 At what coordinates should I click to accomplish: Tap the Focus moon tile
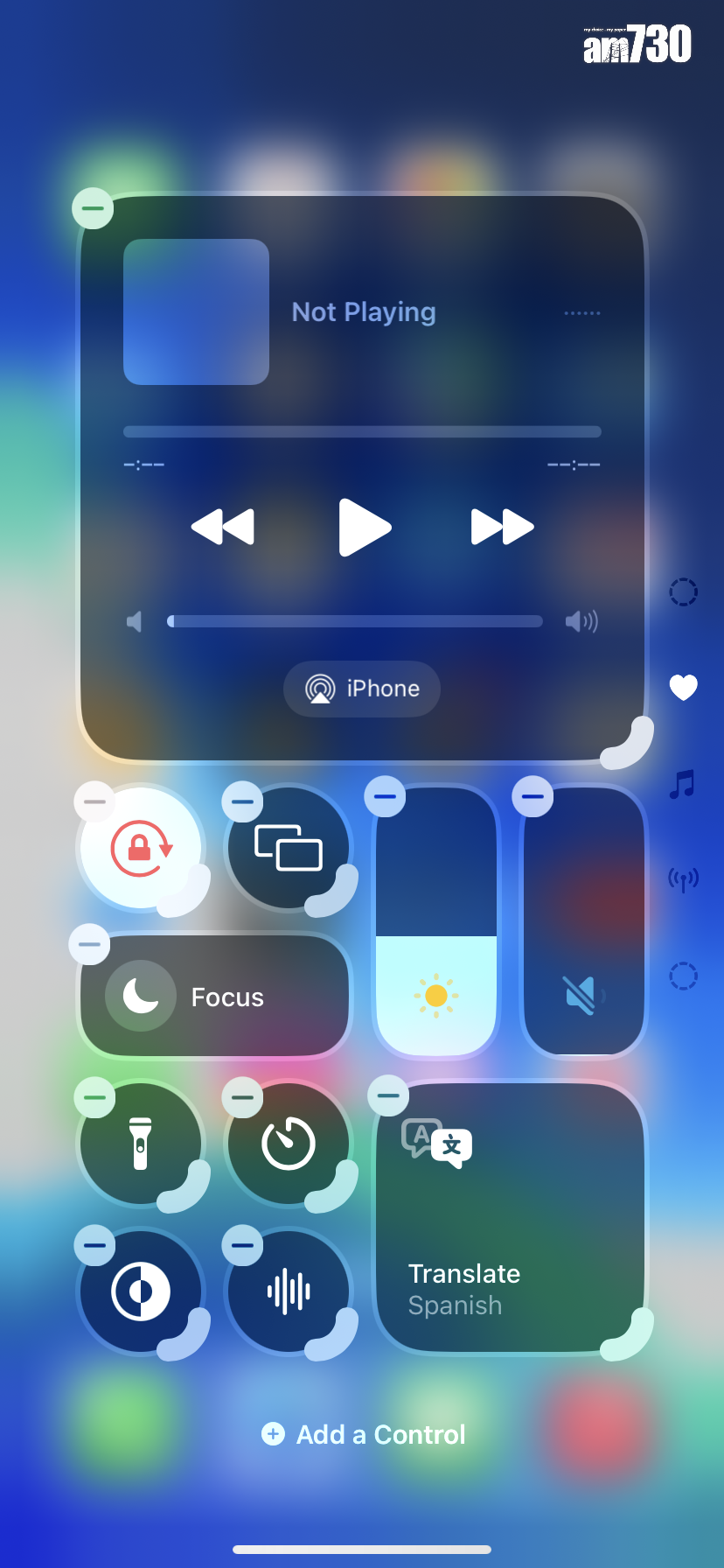[214, 997]
